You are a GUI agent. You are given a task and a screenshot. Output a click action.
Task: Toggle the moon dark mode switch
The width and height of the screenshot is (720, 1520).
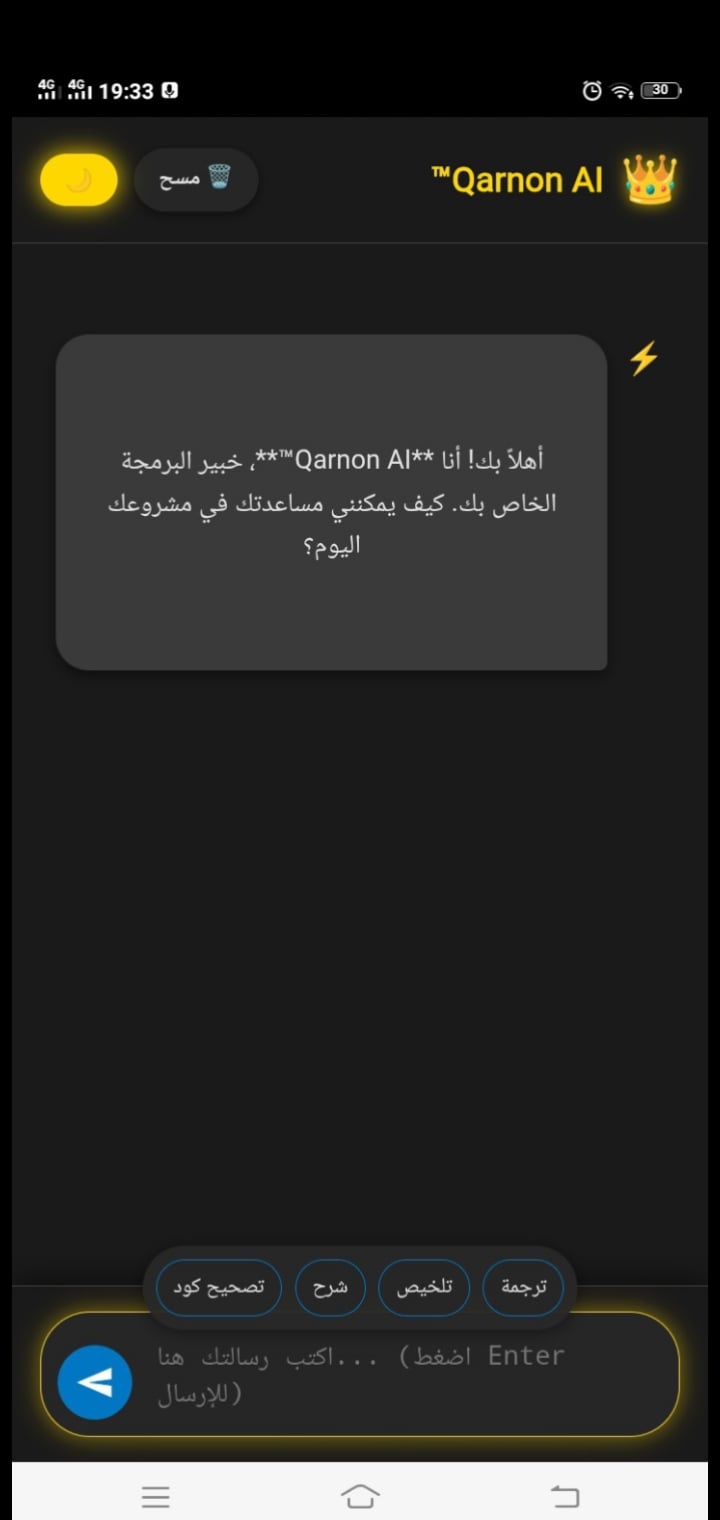(x=79, y=180)
